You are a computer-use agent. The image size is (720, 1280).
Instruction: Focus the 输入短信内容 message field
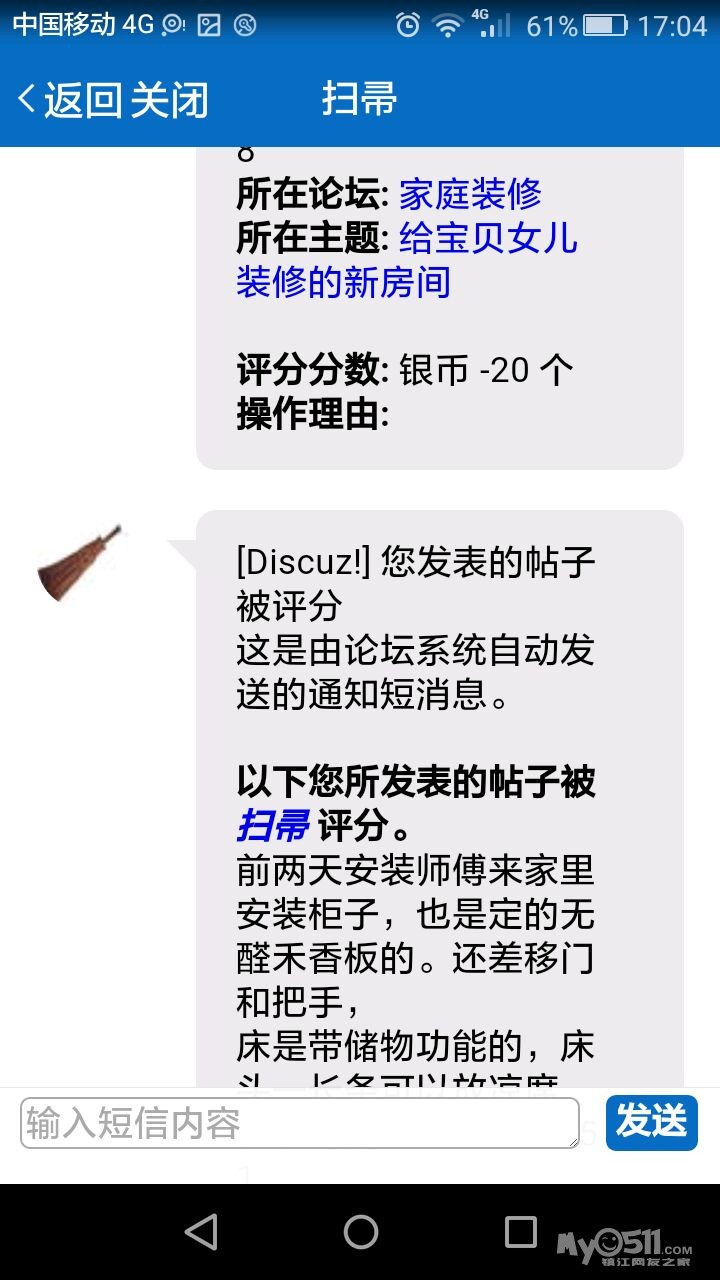point(299,1123)
